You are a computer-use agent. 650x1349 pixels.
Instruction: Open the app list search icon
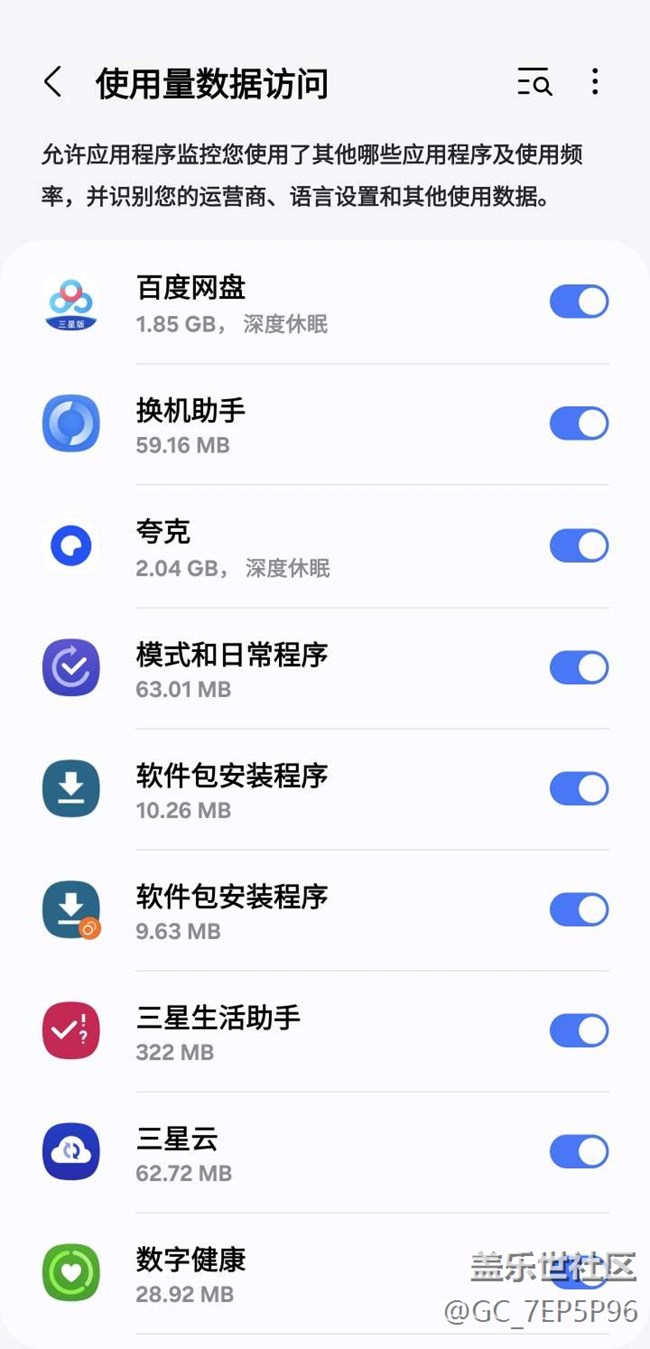(x=534, y=83)
